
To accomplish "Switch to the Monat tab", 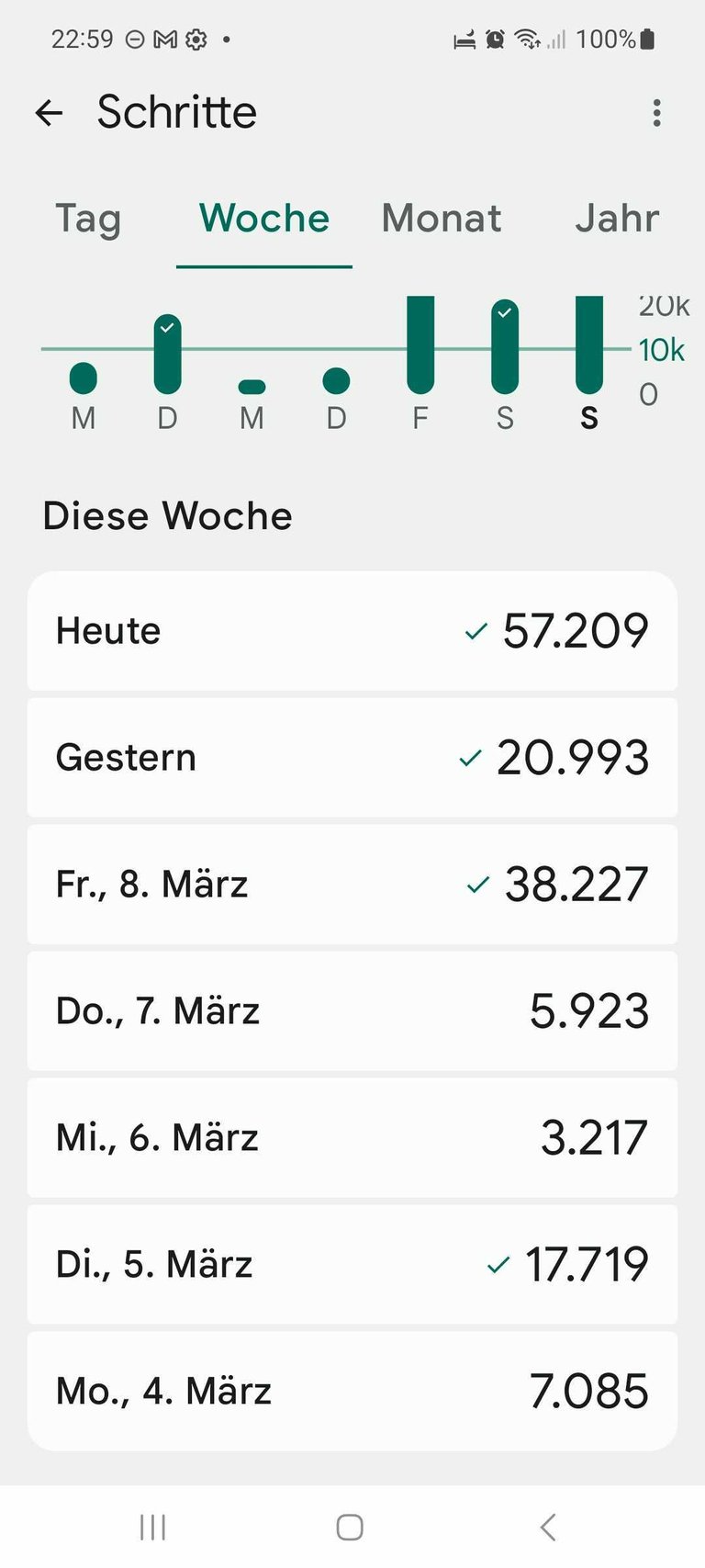I will 442,219.
